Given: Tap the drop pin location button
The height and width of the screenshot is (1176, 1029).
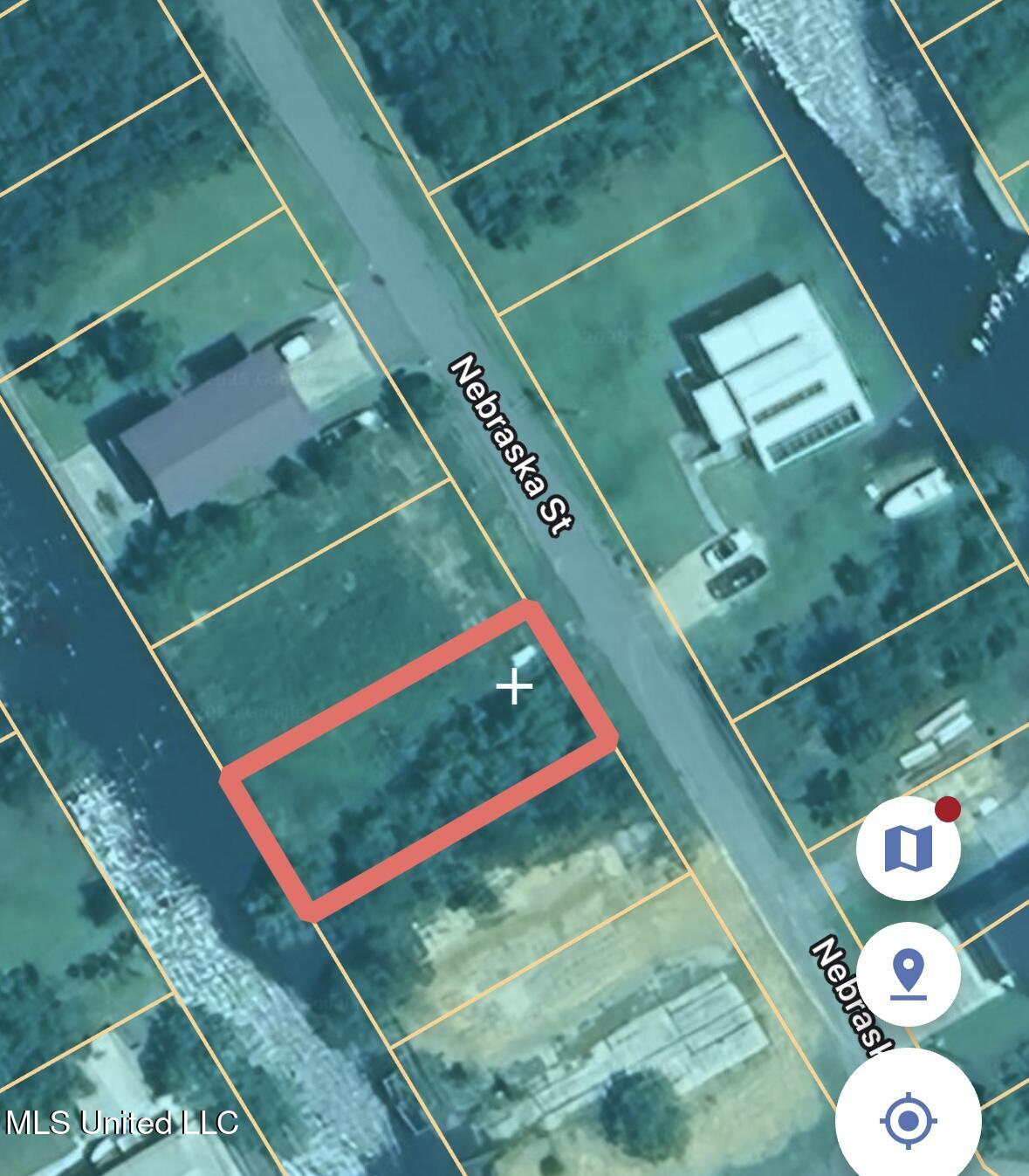Looking at the screenshot, I should (908, 973).
